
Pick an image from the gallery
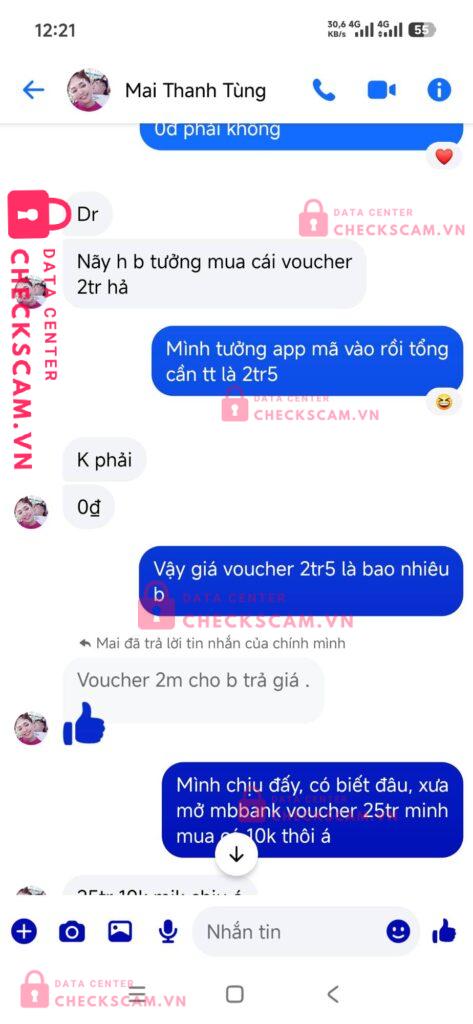point(120,931)
